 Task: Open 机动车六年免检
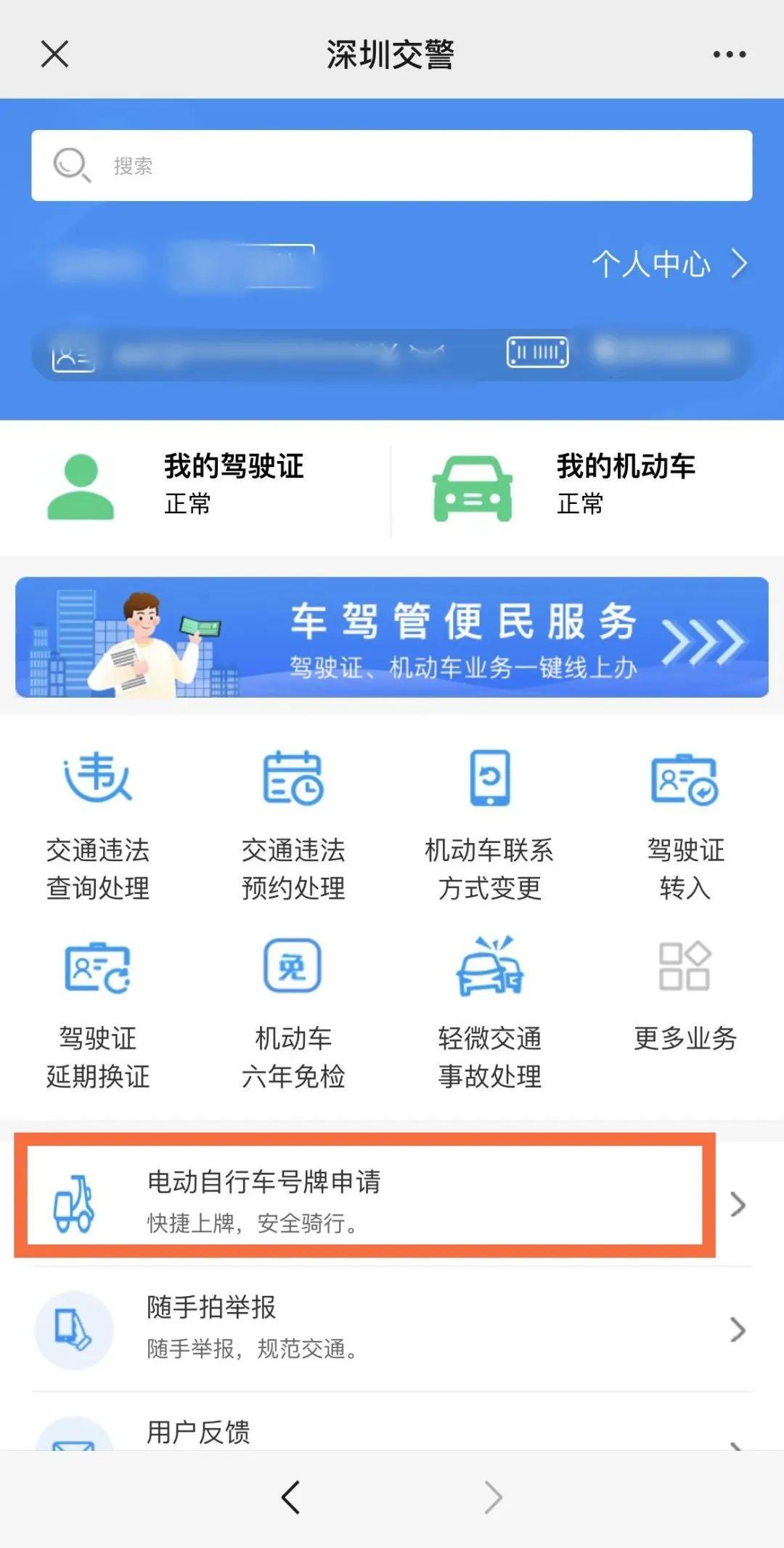(293, 1013)
